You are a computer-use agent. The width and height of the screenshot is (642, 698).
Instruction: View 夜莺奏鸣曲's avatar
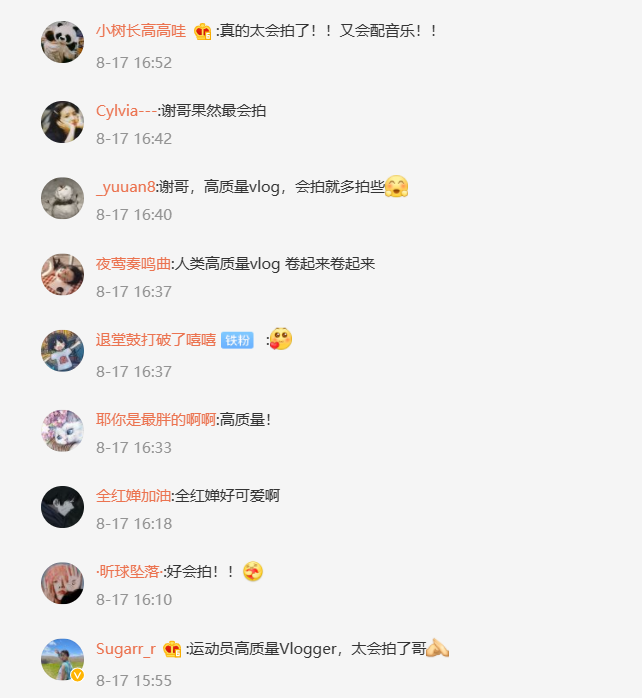62,274
